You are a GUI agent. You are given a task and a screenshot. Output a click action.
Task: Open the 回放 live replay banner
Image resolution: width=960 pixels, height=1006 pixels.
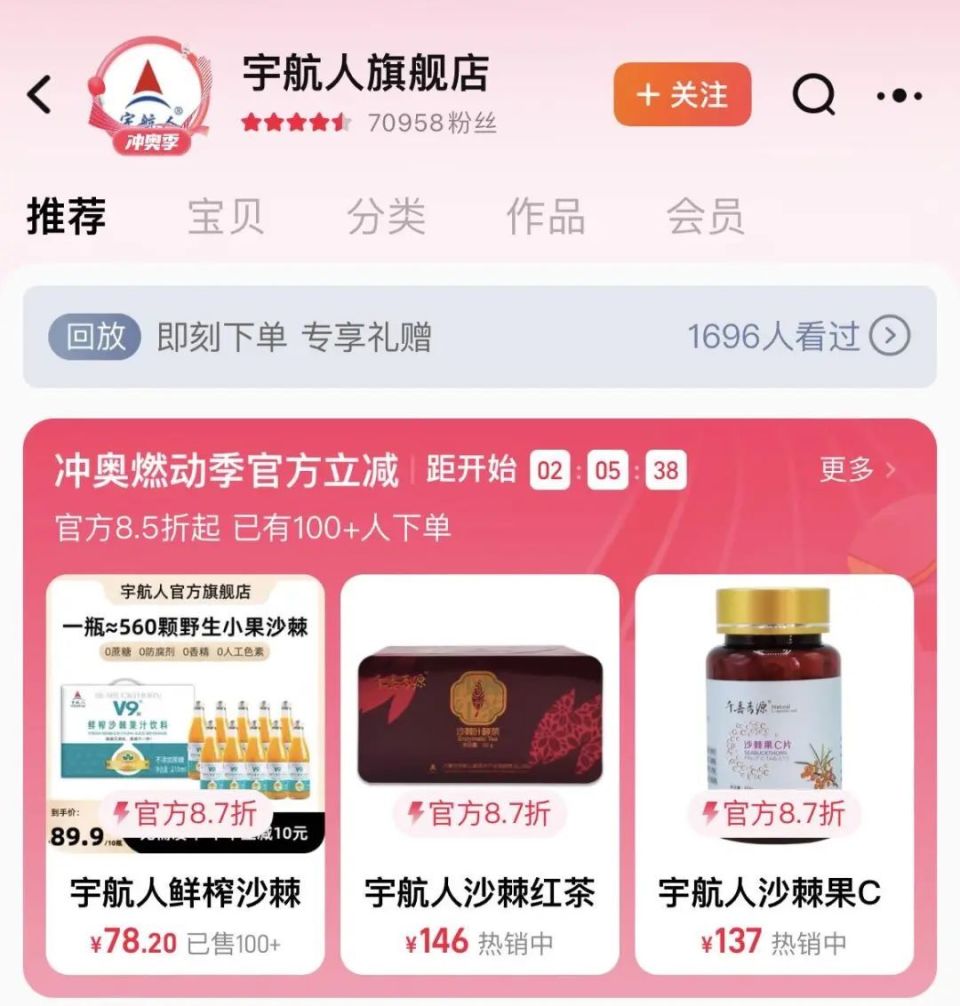point(480,337)
